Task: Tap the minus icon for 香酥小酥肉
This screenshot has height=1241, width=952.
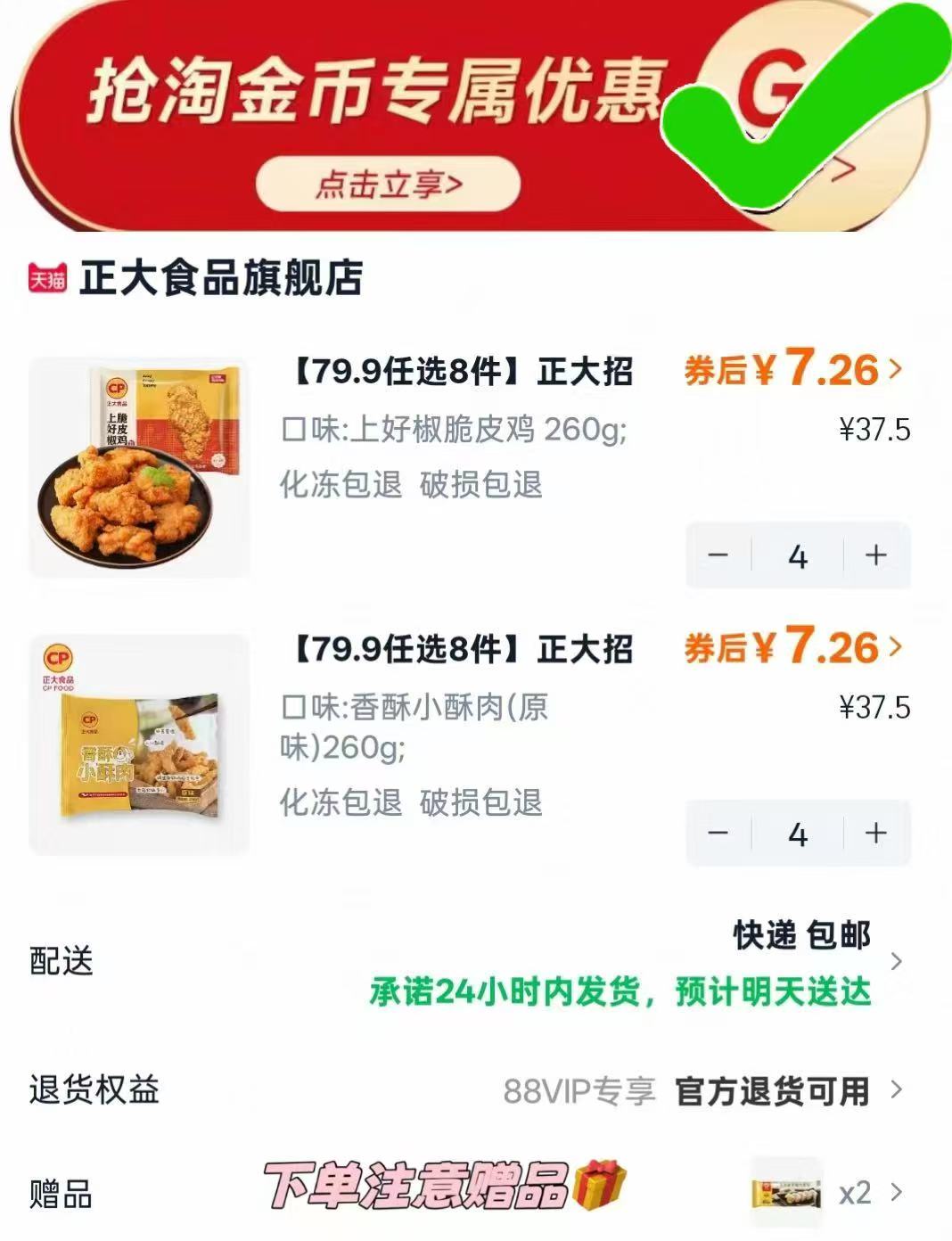Action: point(718,831)
